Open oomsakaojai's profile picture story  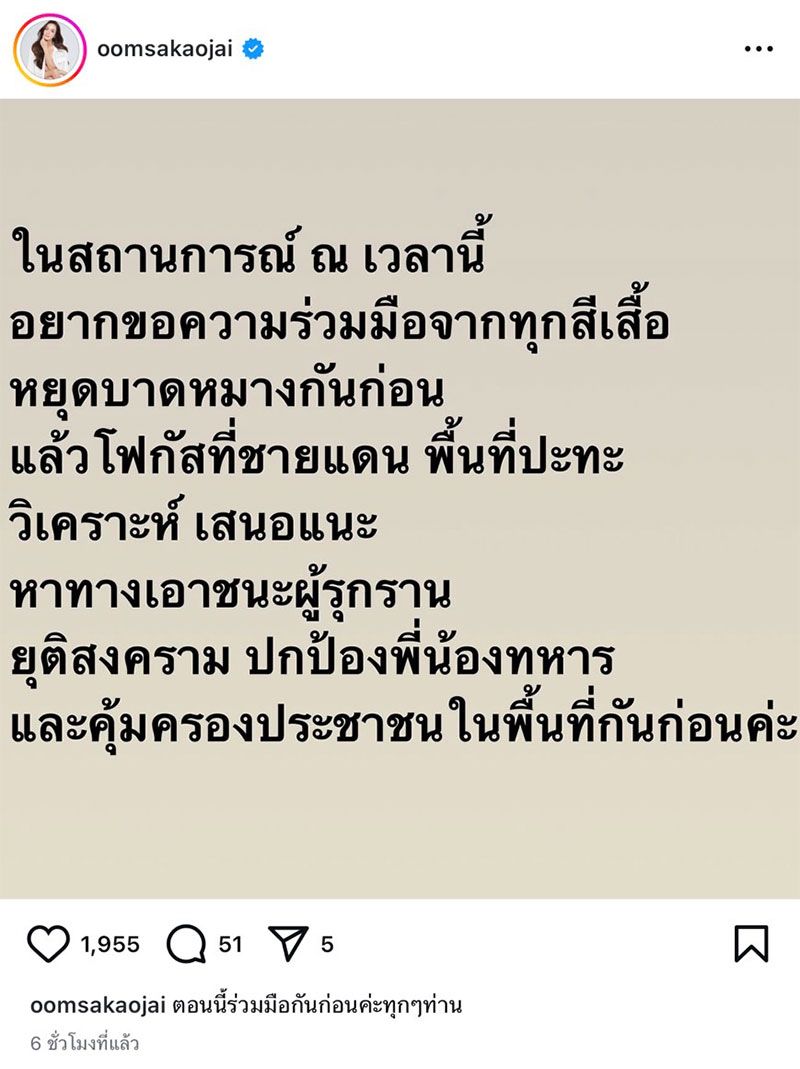pos(50,50)
